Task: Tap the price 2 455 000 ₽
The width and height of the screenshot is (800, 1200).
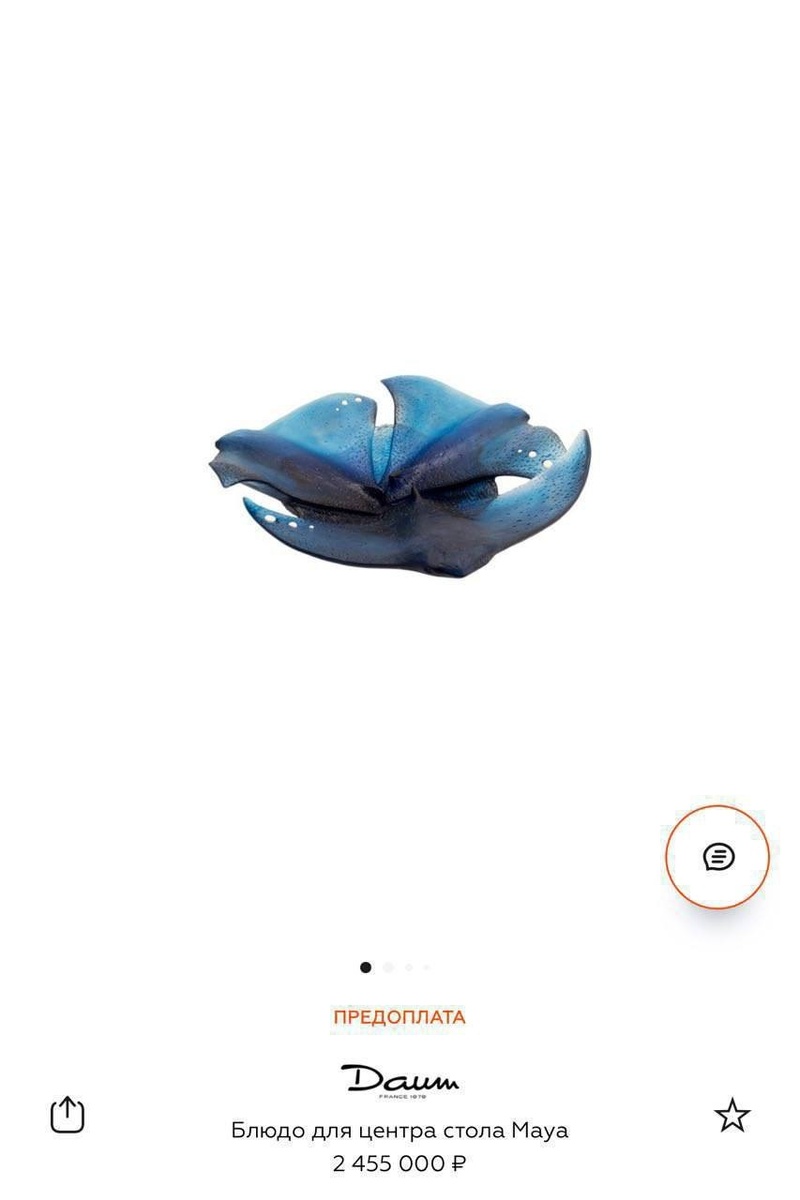Action: (399, 1162)
